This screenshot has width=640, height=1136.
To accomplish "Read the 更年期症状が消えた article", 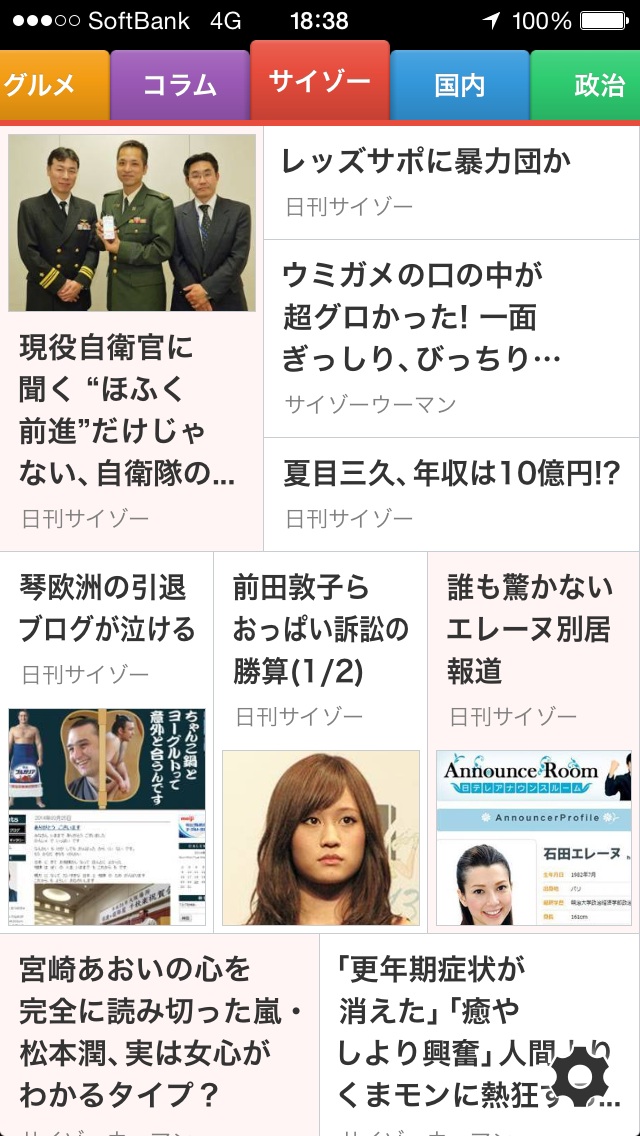I will click(480, 1035).
